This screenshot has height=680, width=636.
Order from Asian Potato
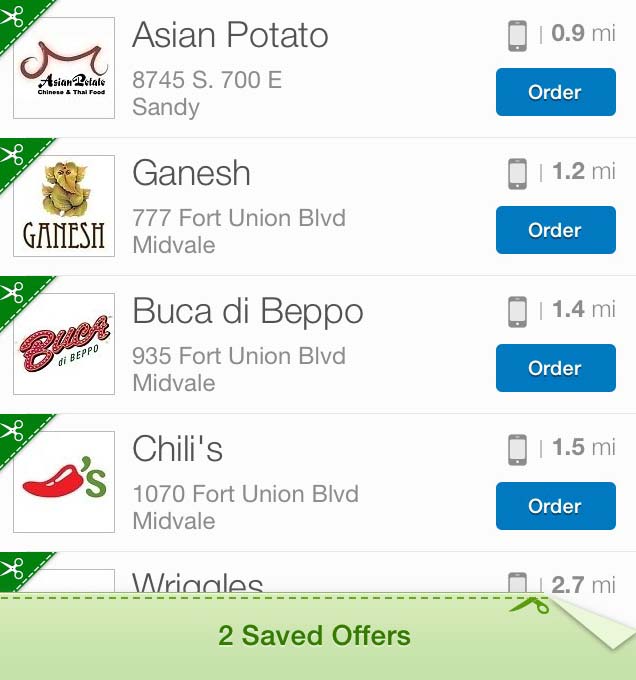coord(555,93)
